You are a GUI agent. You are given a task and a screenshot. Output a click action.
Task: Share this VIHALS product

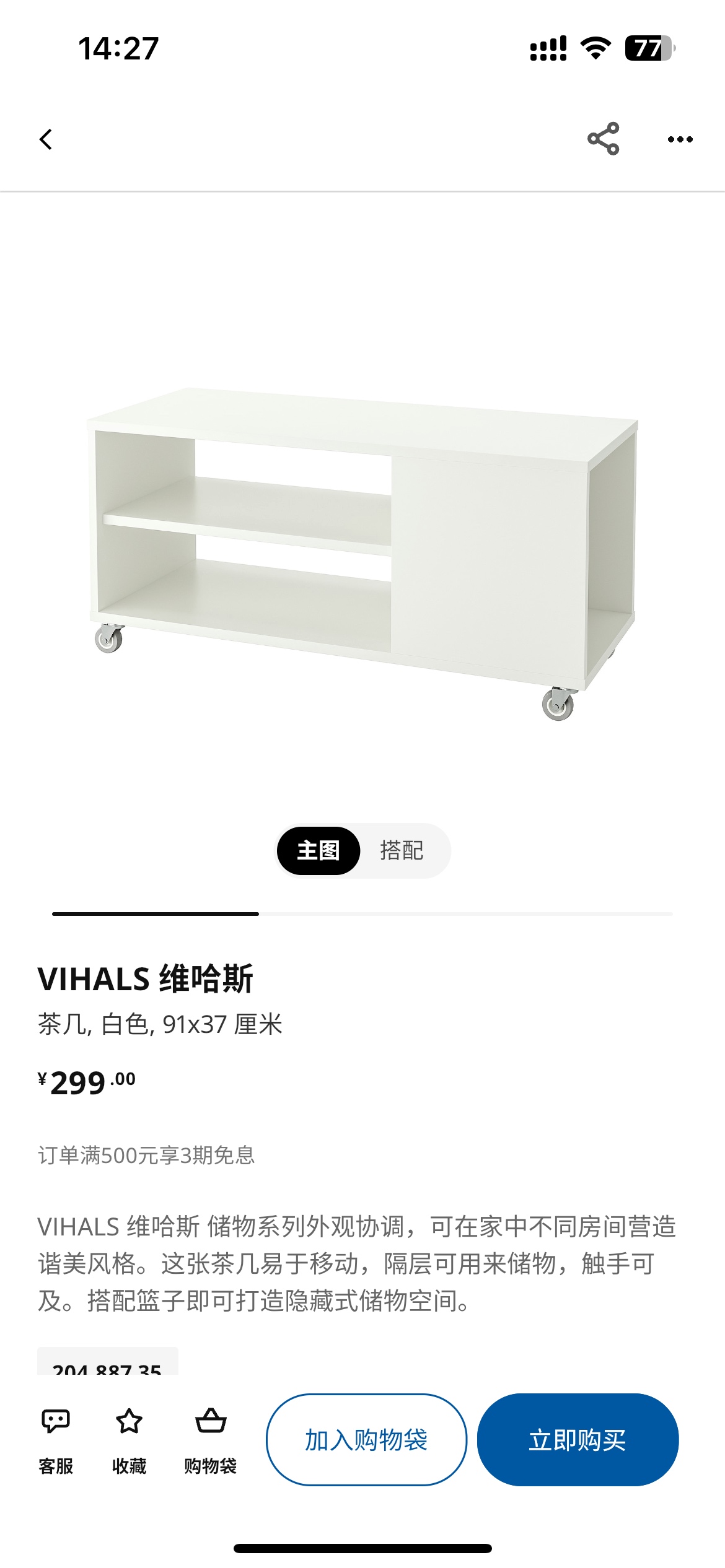(603, 139)
